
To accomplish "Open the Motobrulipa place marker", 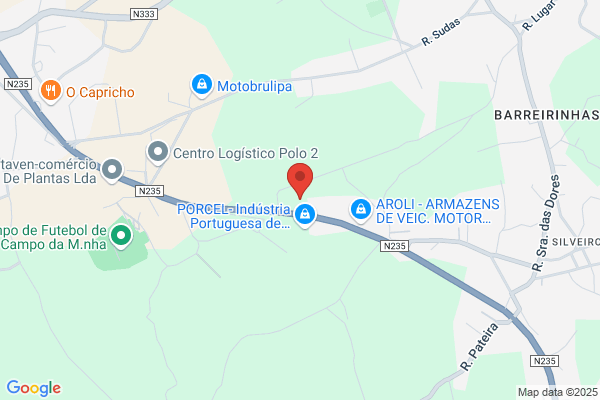I will pos(202,85).
